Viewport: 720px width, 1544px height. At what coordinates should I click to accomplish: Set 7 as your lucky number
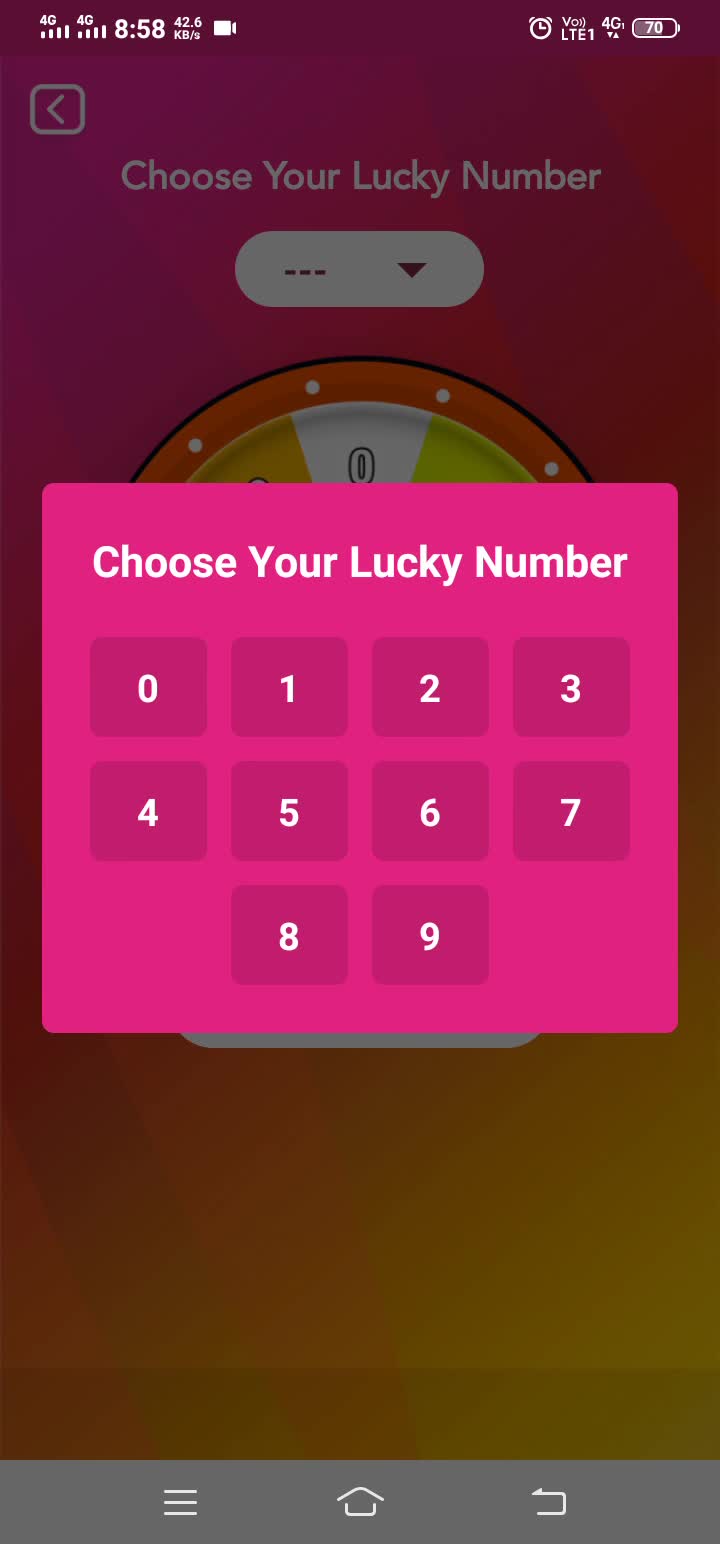click(571, 811)
